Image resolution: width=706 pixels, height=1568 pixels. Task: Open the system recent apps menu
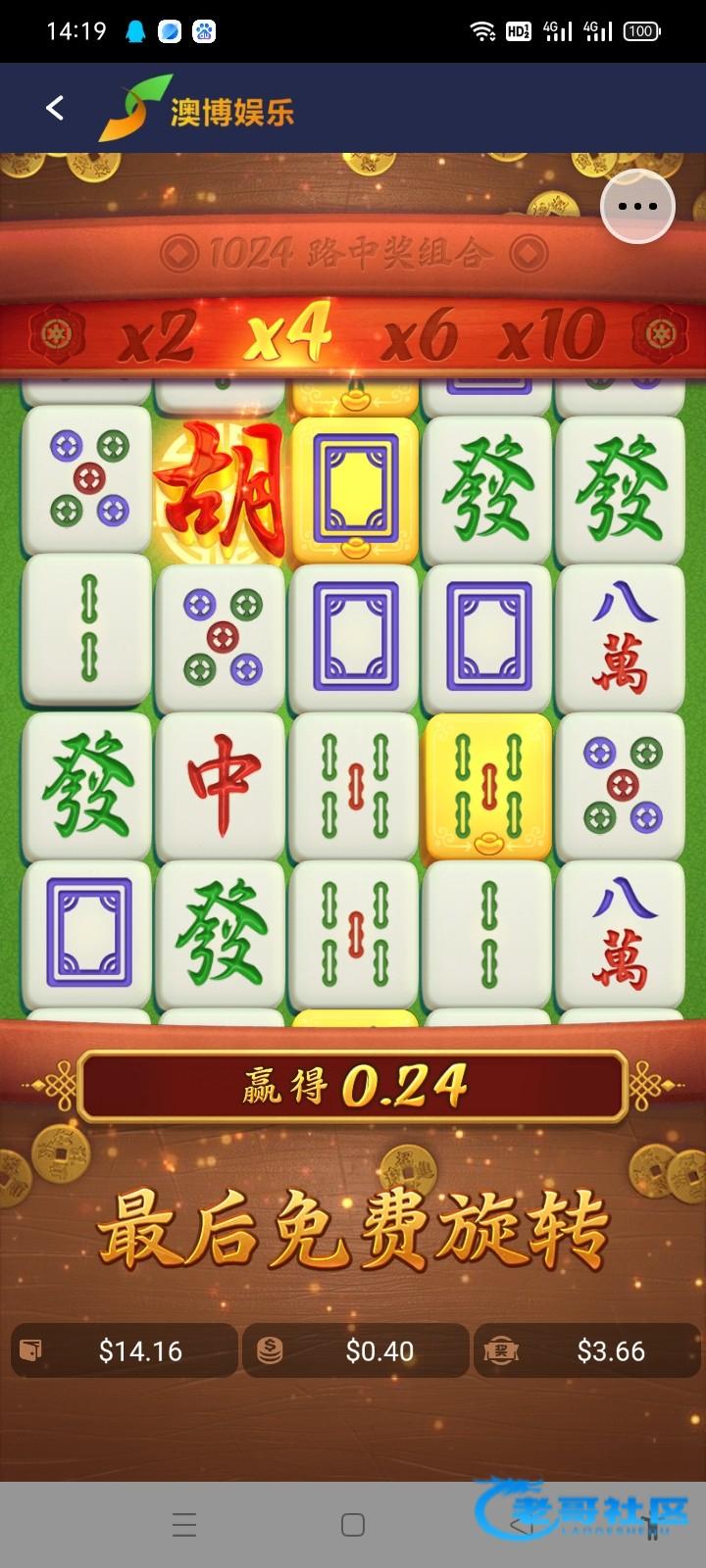click(x=184, y=1525)
